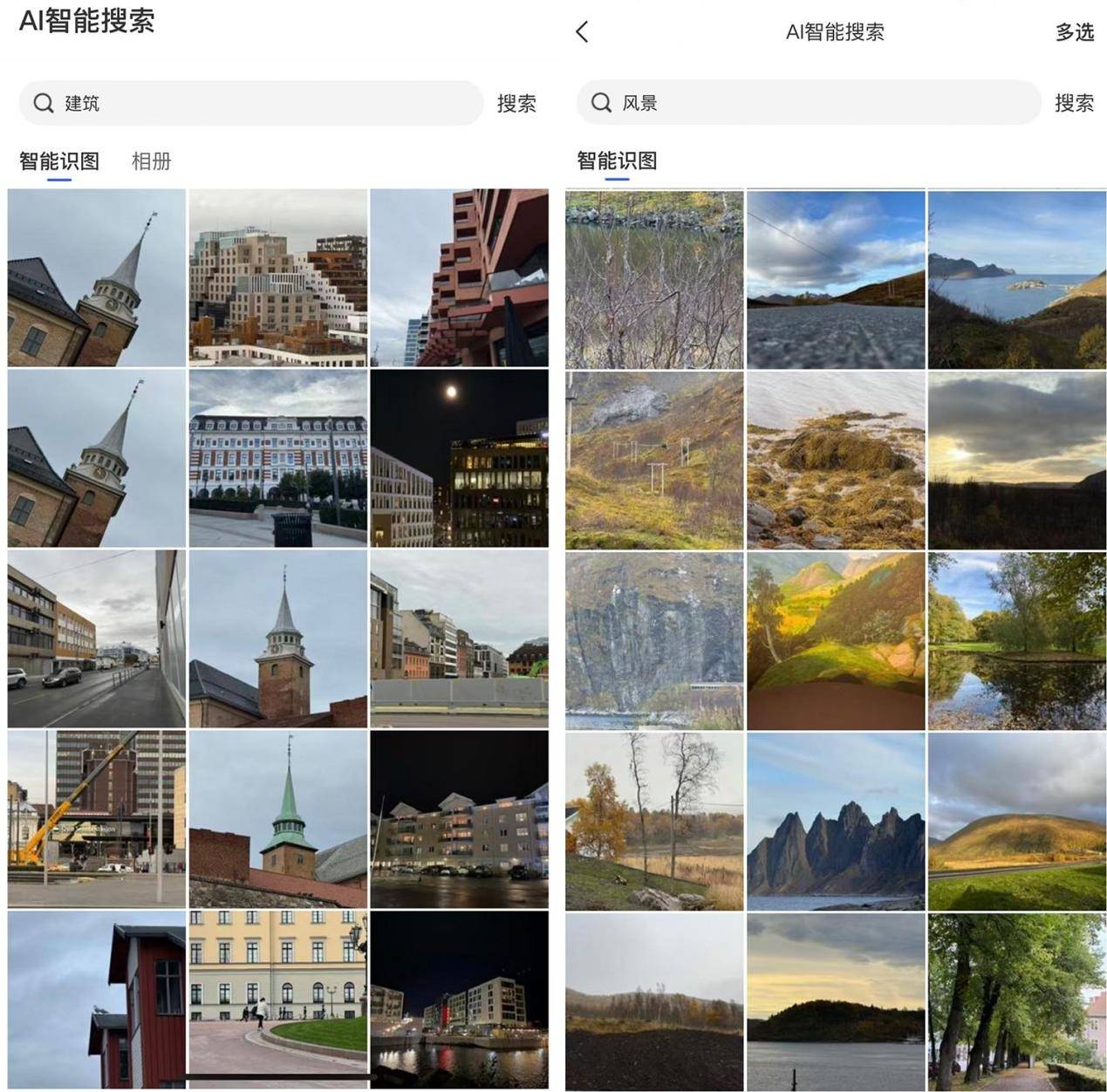View the jagged mountain peaks photo

[836, 821]
